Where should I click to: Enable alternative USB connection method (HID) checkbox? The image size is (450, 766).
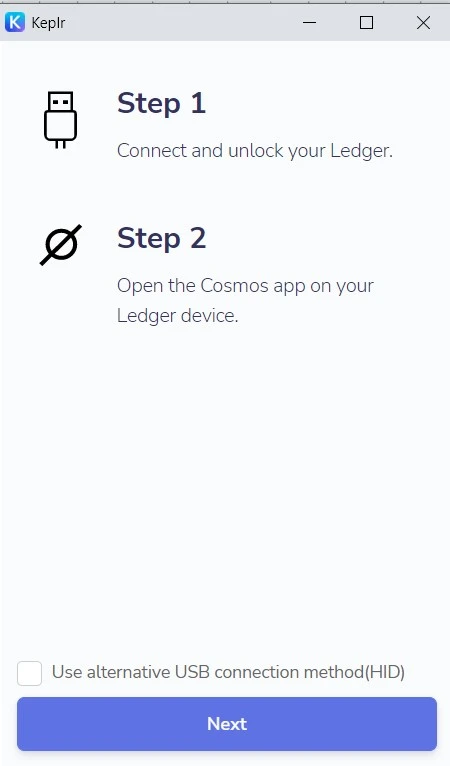click(29, 673)
